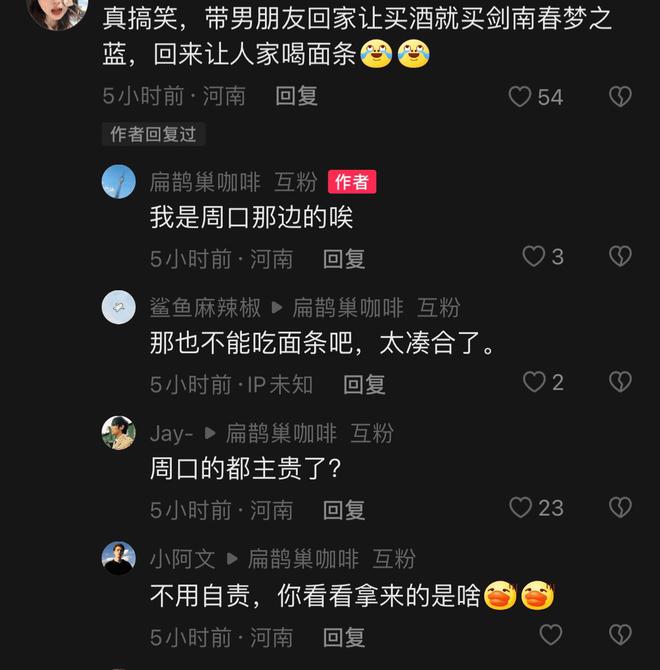660x670 pixels.
Task: Dislike the comment 我是周口那边的唉
Action: 620,257
